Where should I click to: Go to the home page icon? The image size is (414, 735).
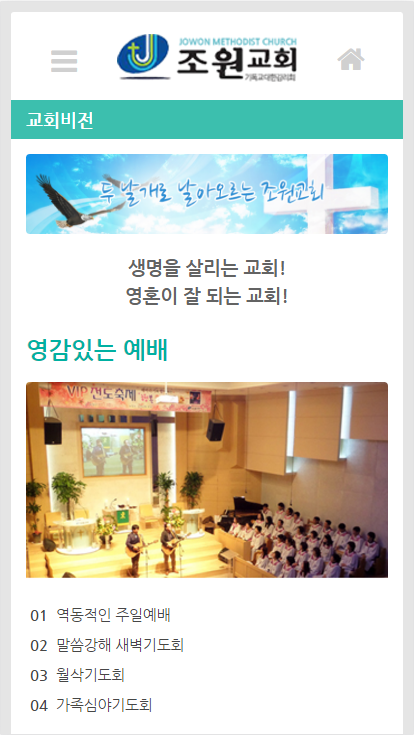351,60
